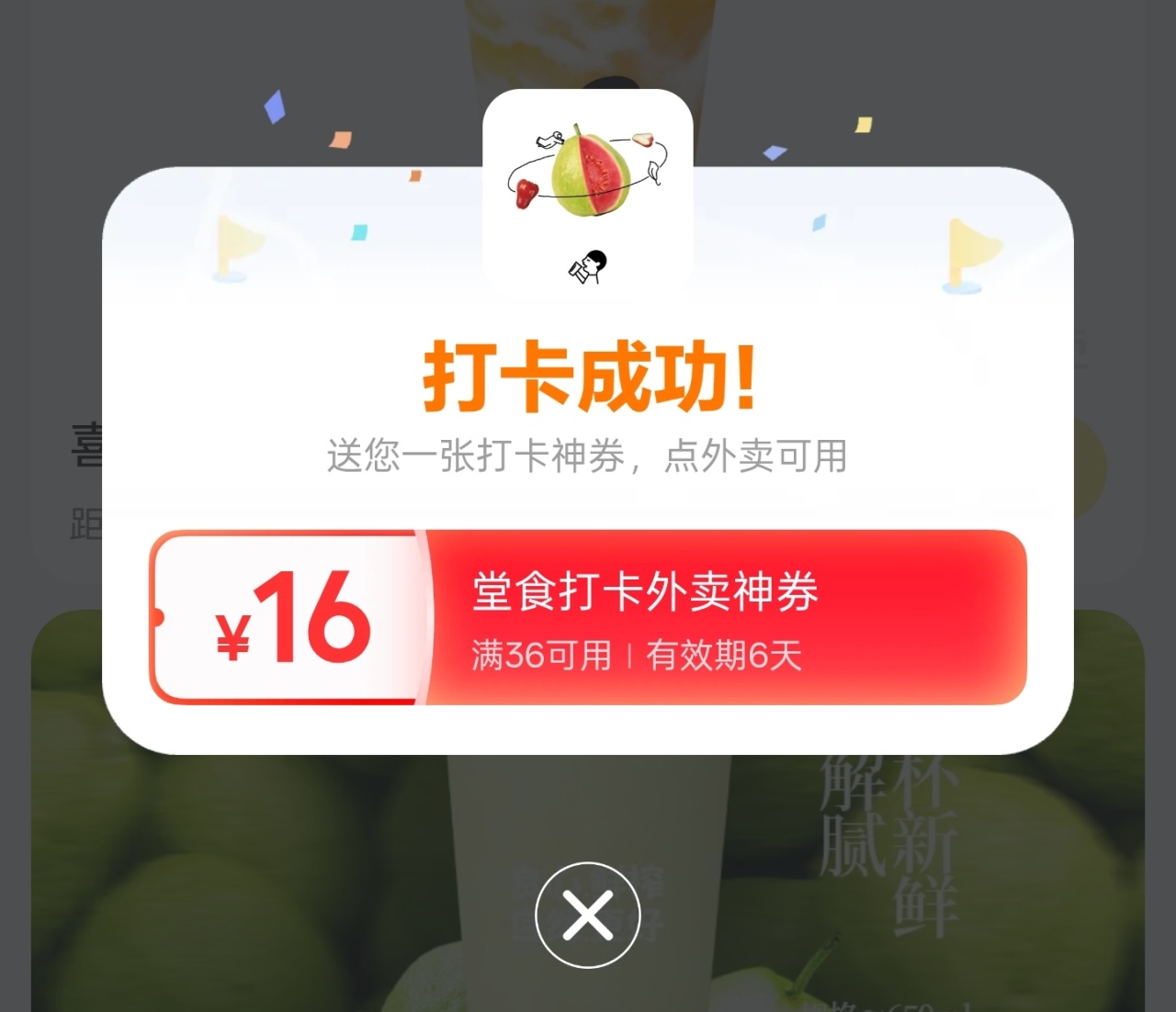
Task: Dismiss the 打卡成功 popup
Action: coord(587,915)
